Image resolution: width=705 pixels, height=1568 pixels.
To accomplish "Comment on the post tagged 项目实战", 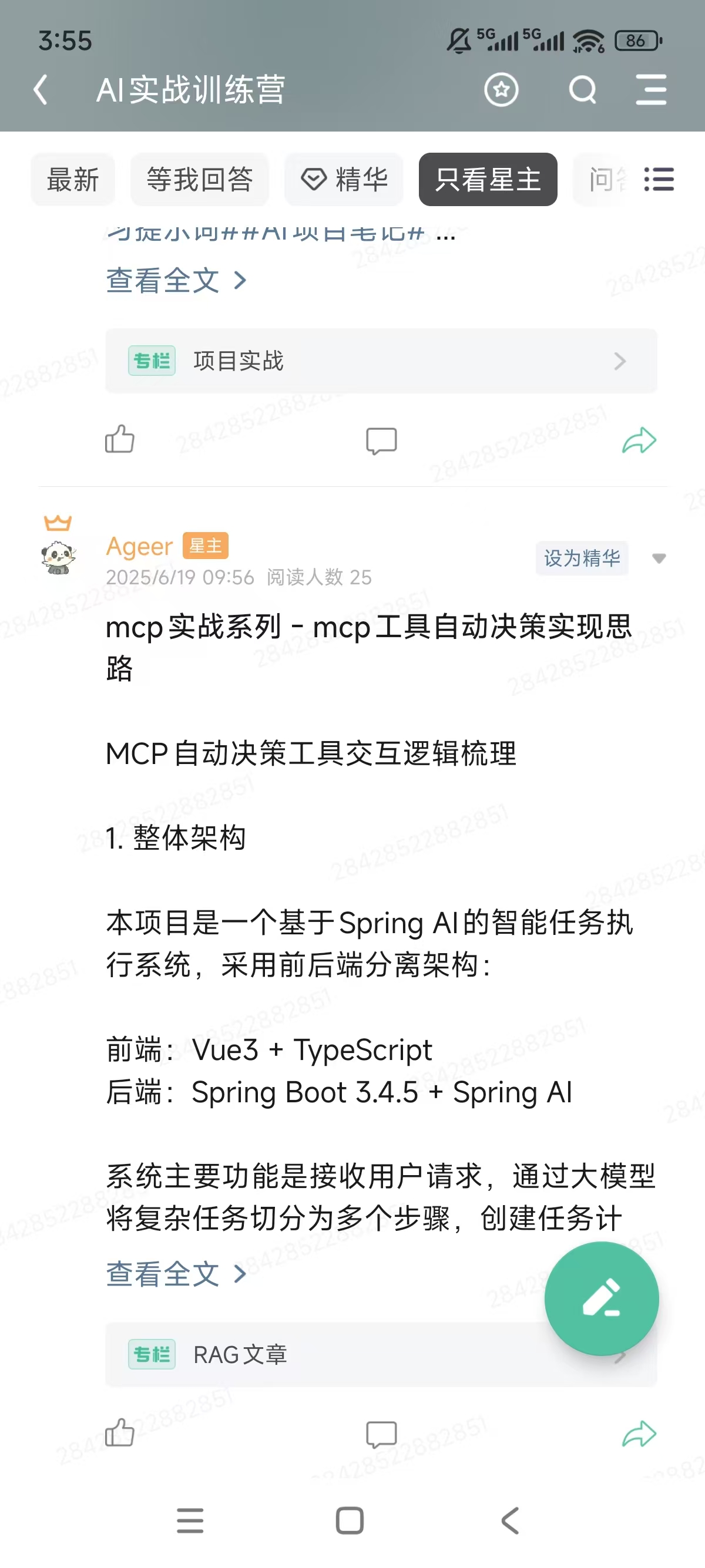I will [x=381, y=440].
